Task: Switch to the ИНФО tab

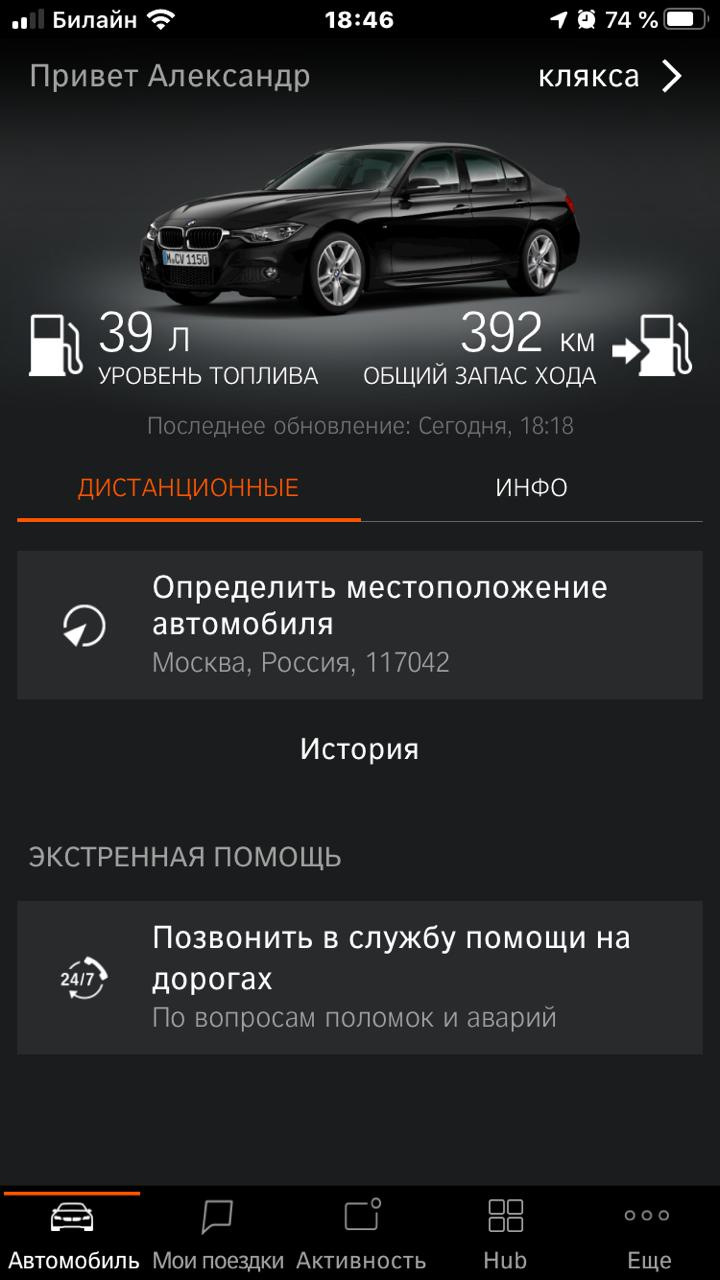Action: coord(528,488)
